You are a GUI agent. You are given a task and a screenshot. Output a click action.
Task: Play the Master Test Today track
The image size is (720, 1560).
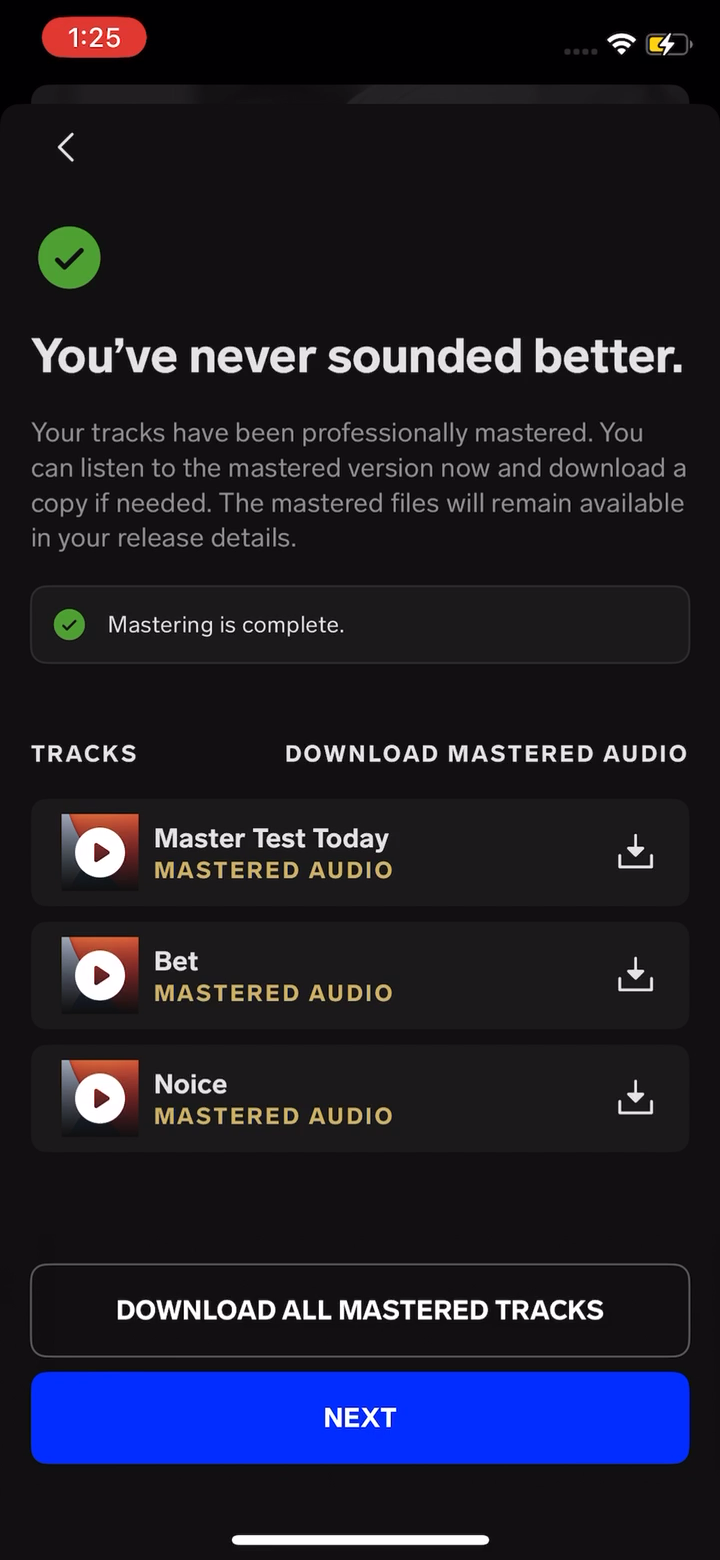tap(100, 853)
